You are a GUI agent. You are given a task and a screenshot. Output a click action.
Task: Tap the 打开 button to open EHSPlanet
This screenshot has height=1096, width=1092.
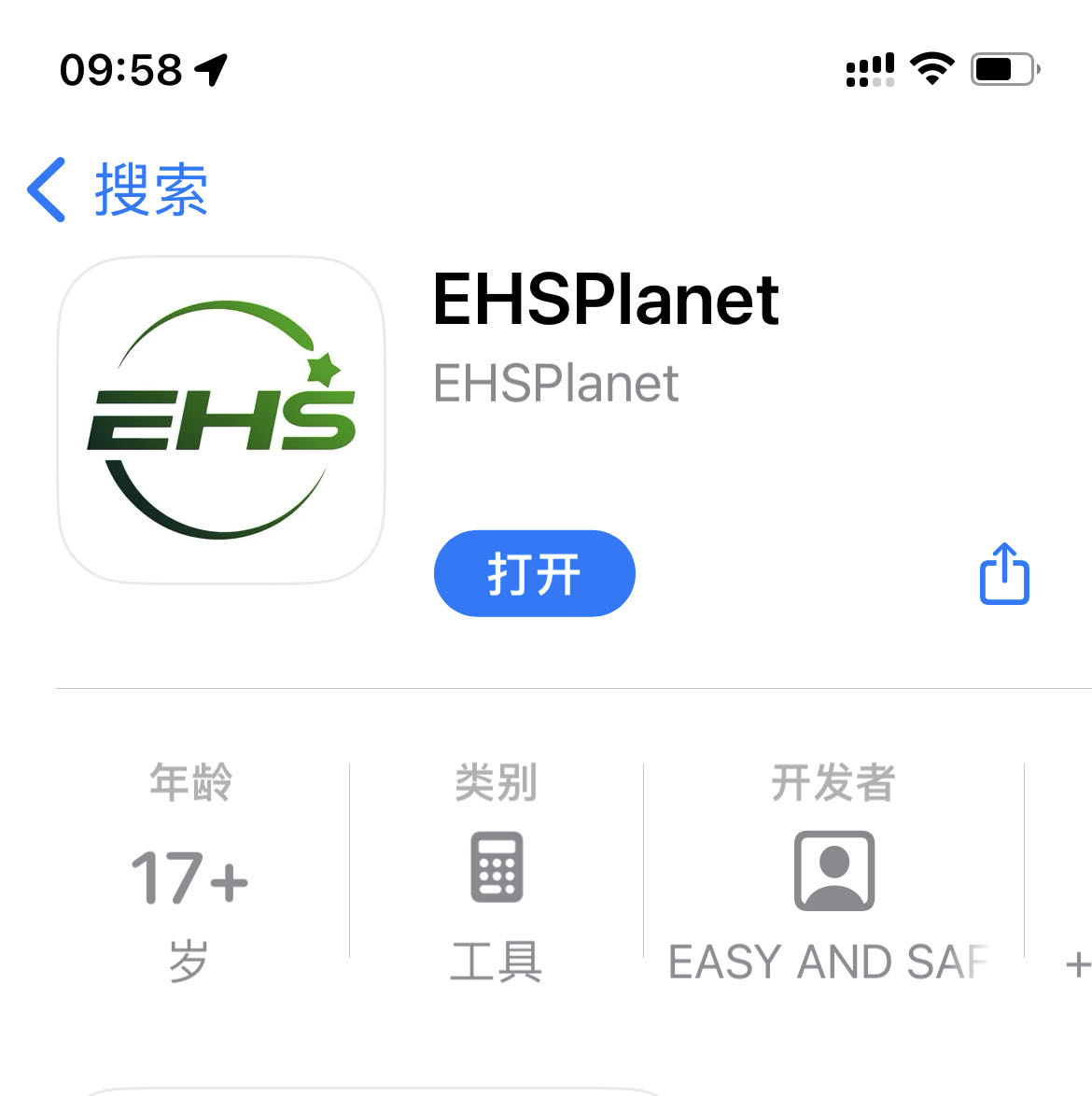(x=534, y=573)
